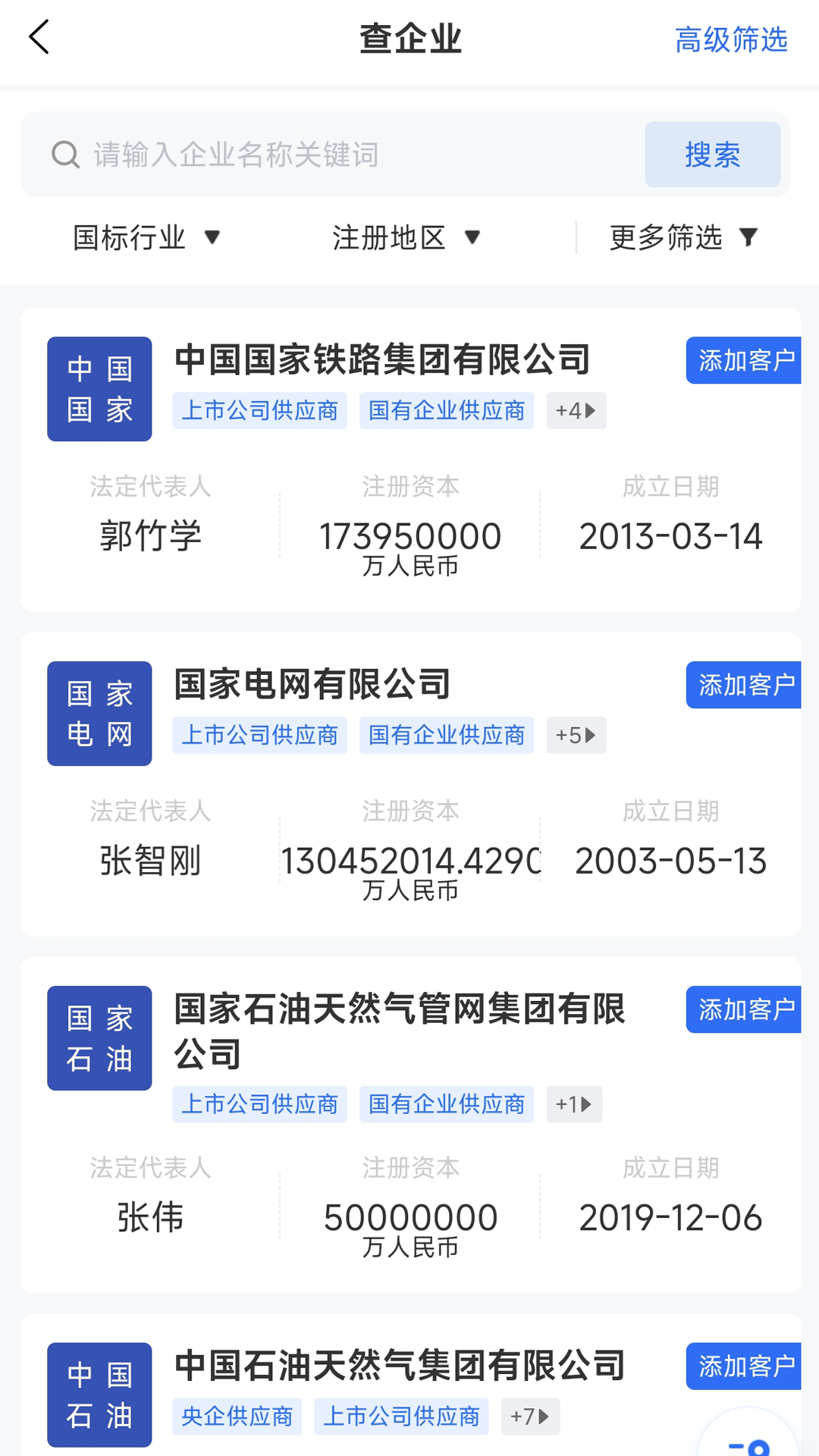This screenshot has width=819, height=1456.
Task: Select the 央企供应商 tag on 中国石油
Action: pyautogui.click(x=237, y=1416)
